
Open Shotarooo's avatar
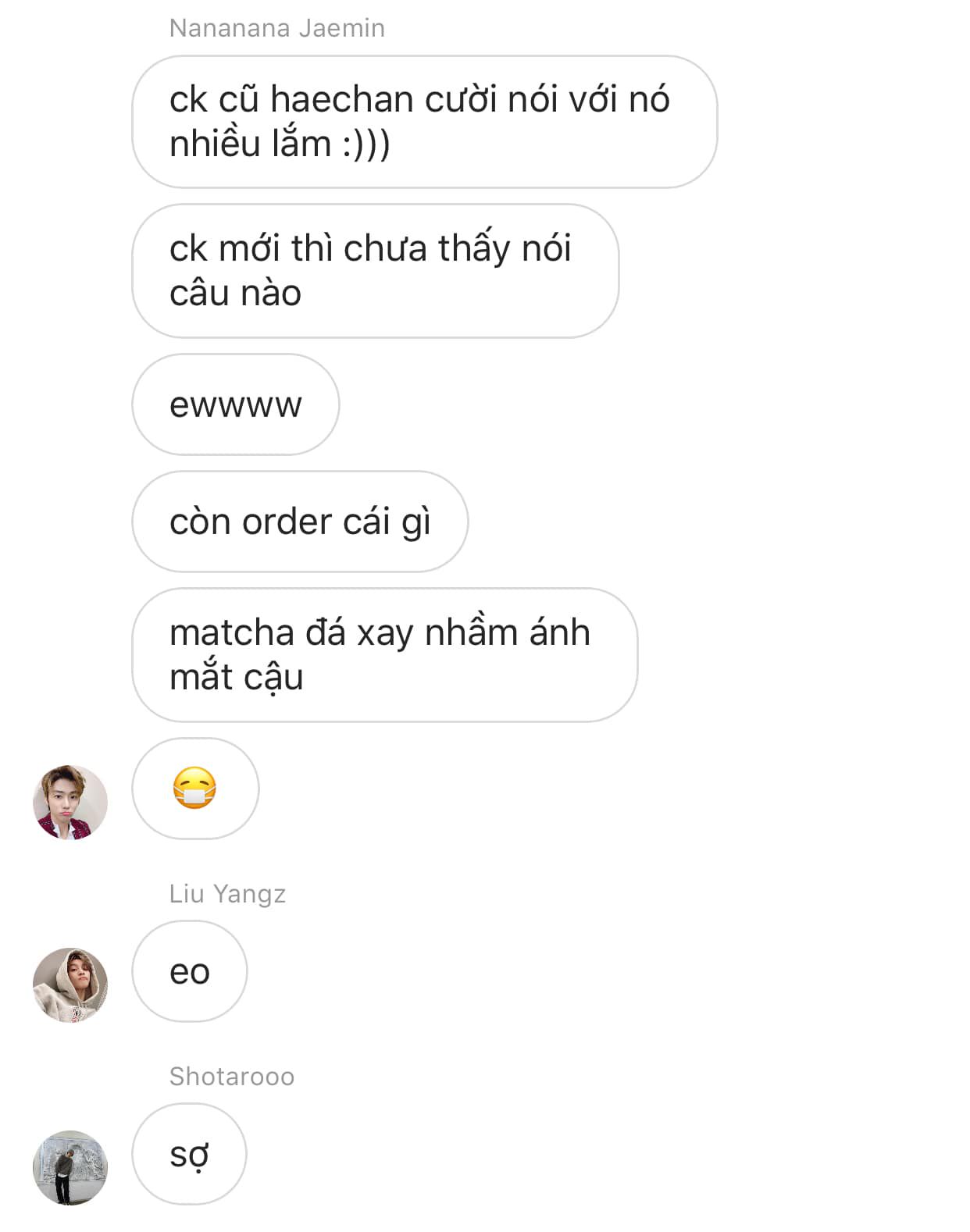[x=70, y=1167]
